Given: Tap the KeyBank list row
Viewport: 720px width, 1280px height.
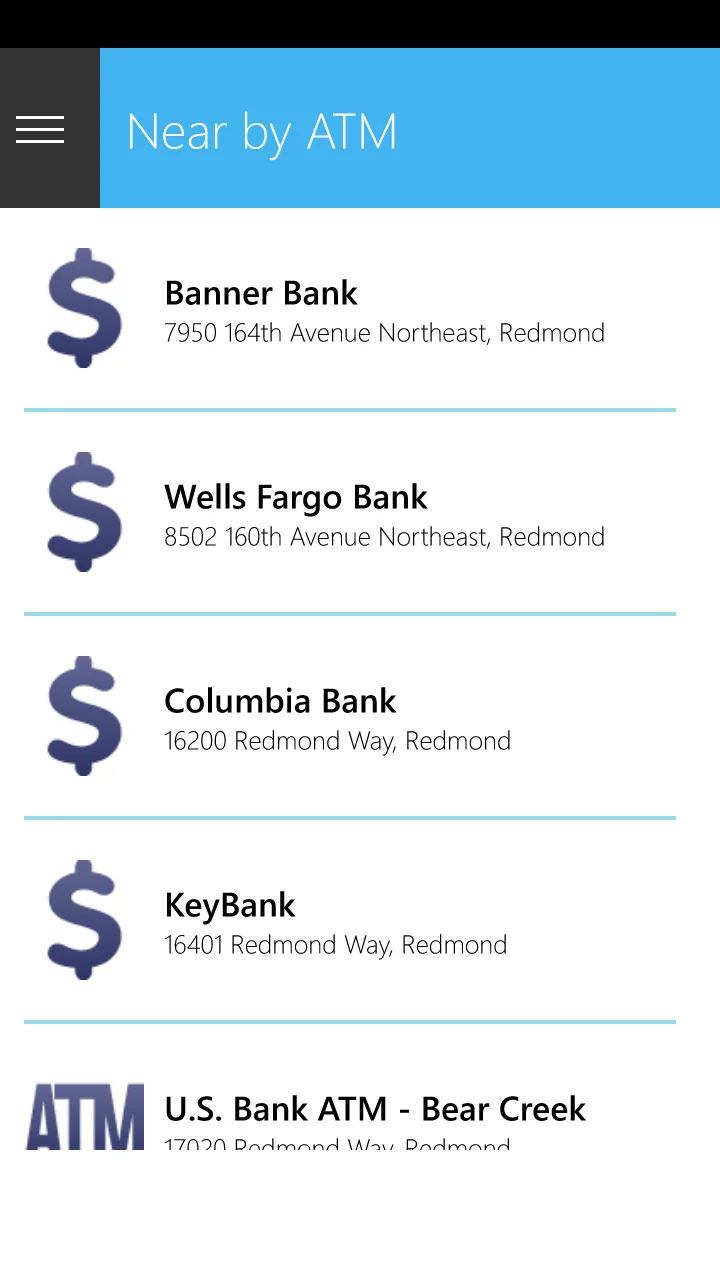Looking at the screenshot, I should click(350, 921).
